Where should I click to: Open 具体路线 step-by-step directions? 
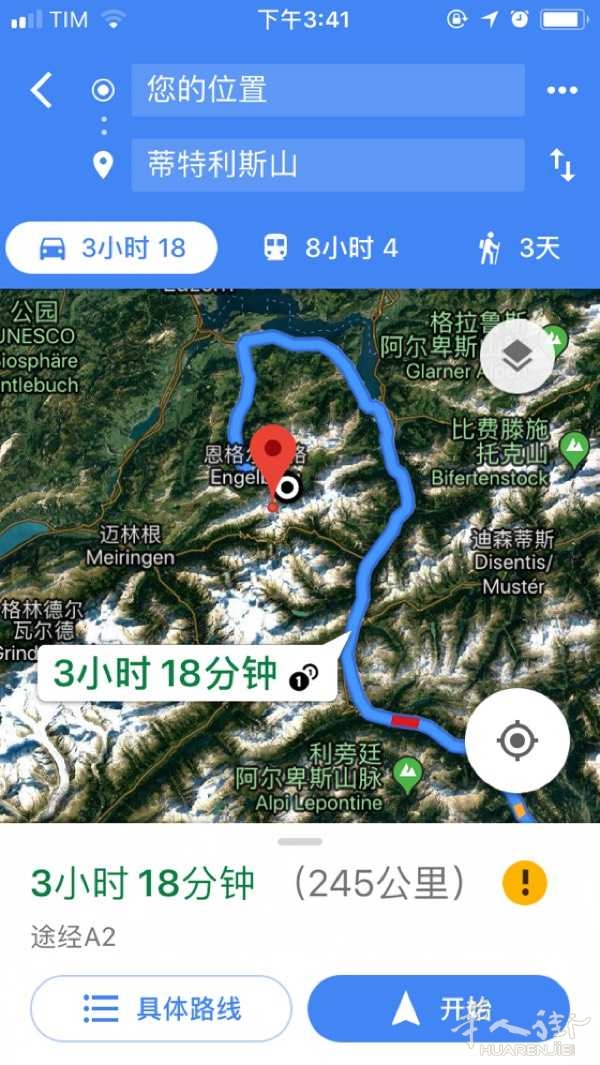[x=161, y=1008]
